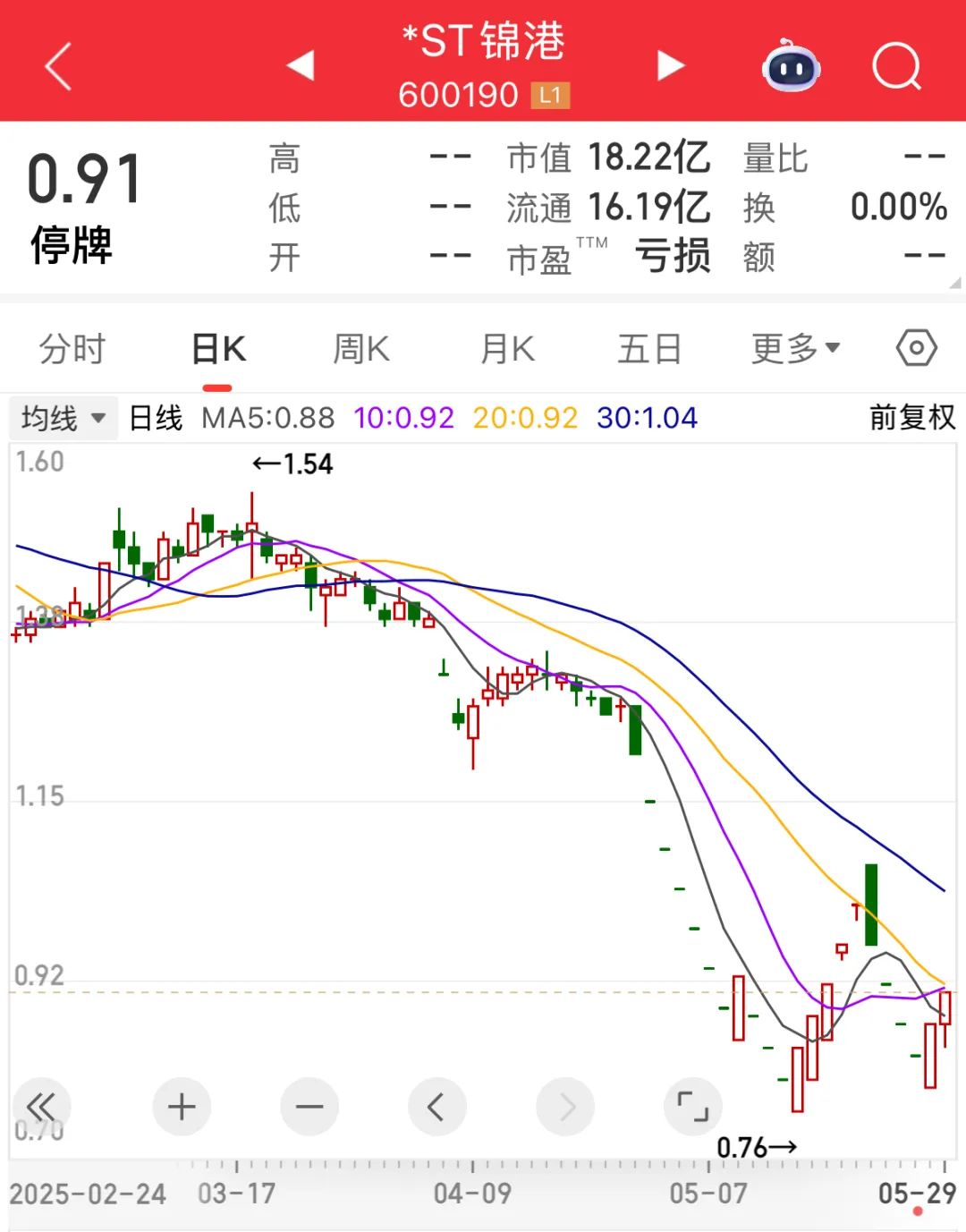Switch to the previous stock
Image resolution: width=966 pixels, height=1232 pixels.
[x=301, y=65]
